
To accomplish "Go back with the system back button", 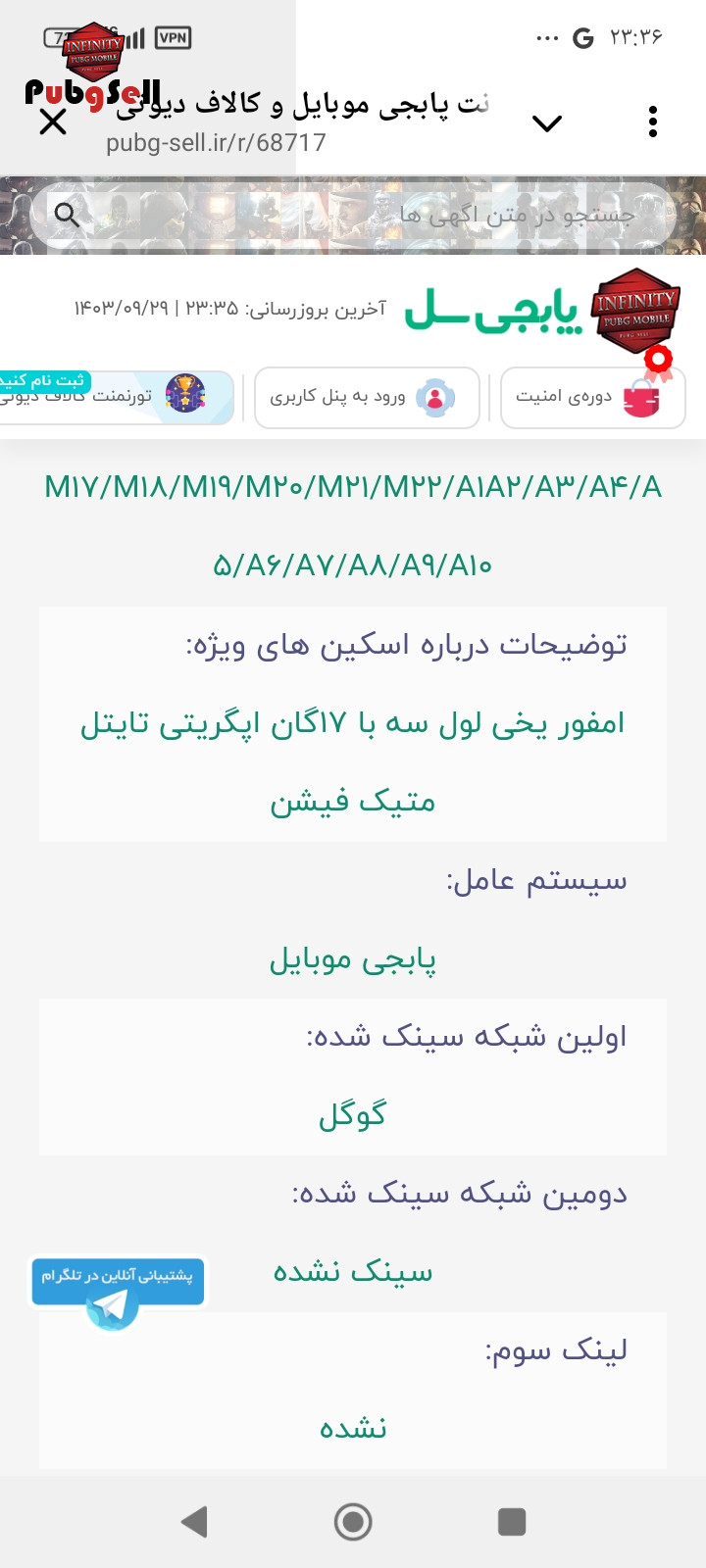I will tap(194, 1522).
